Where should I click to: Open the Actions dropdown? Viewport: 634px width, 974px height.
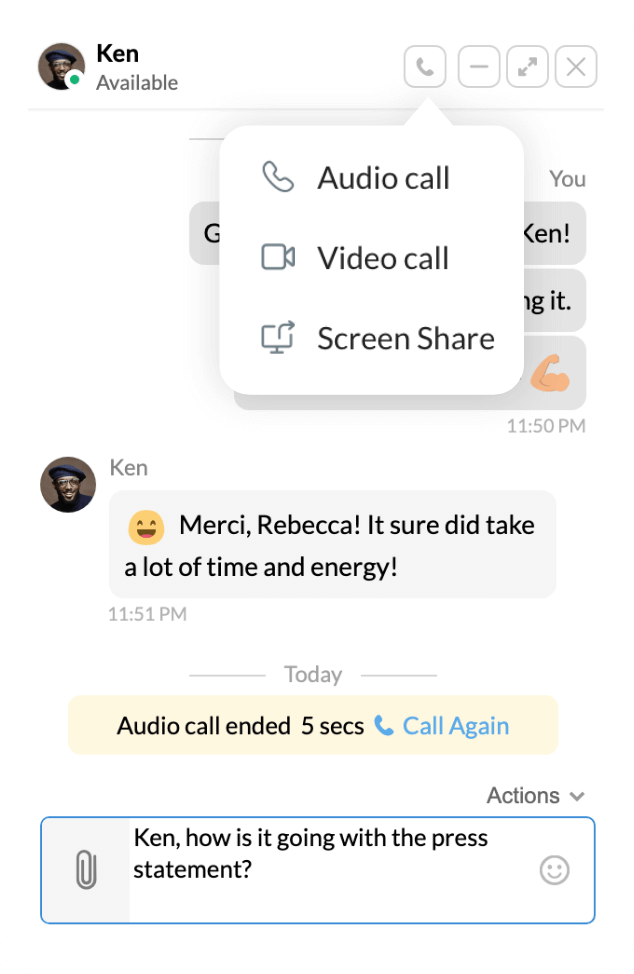pyautogui.click(x=535, y=796)
